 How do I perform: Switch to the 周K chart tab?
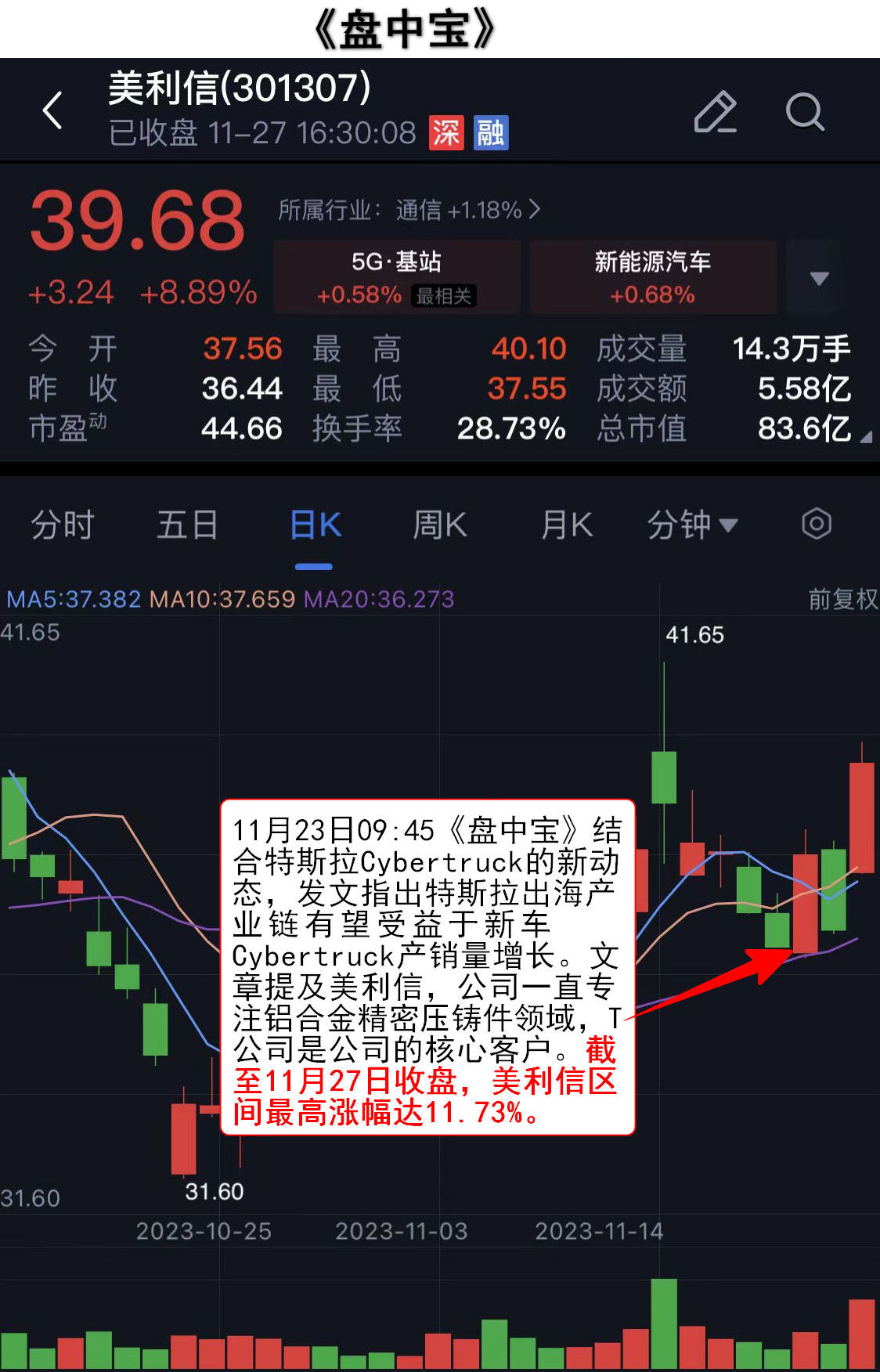click(x=440, y=525)
